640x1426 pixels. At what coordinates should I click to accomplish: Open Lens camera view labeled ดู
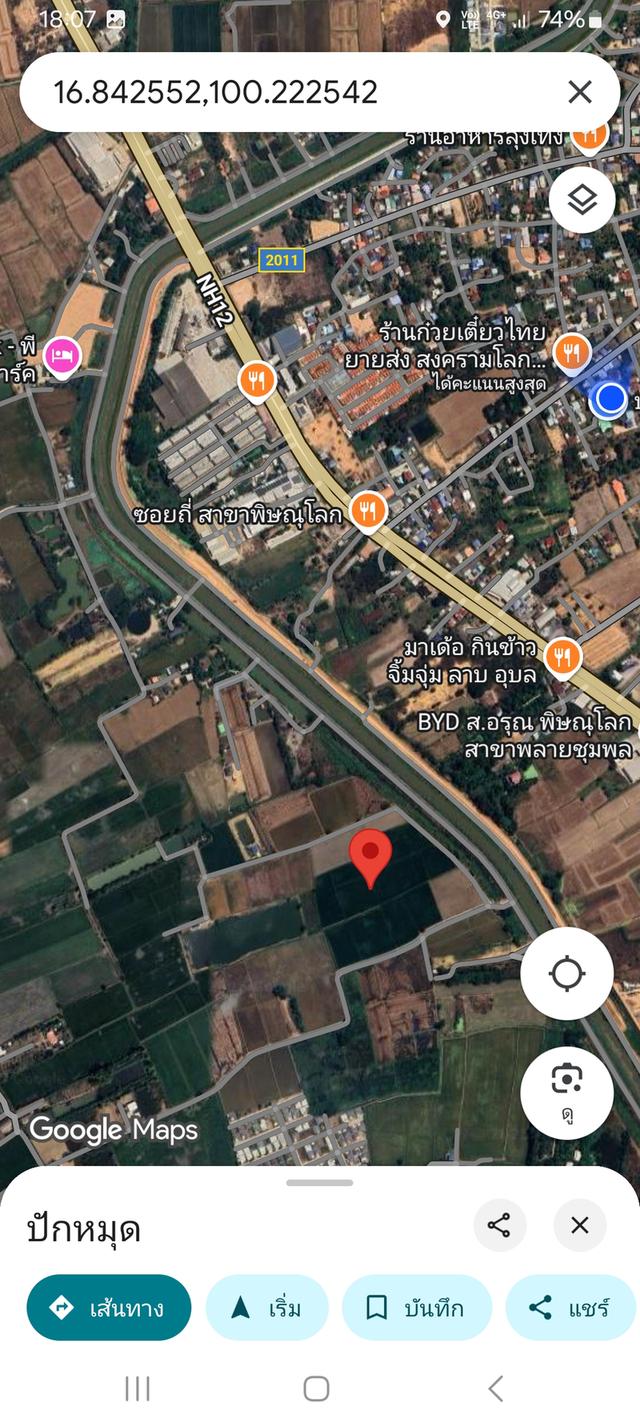pyautogui.click(x=567, y=1092)
